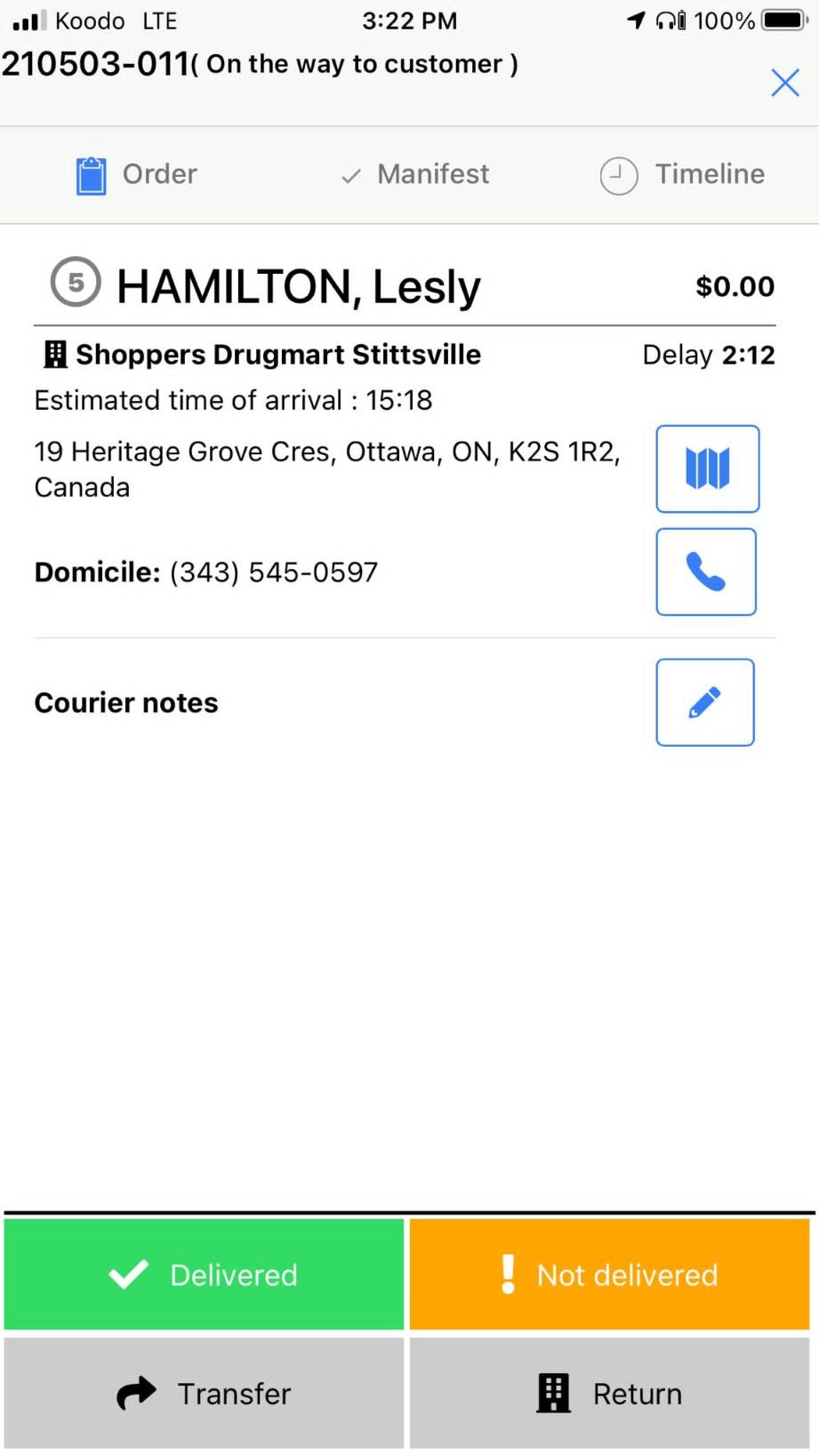The image size is (819, 1456).
Task: Switch to the Order tab
Action: click(x=138, y=174)
